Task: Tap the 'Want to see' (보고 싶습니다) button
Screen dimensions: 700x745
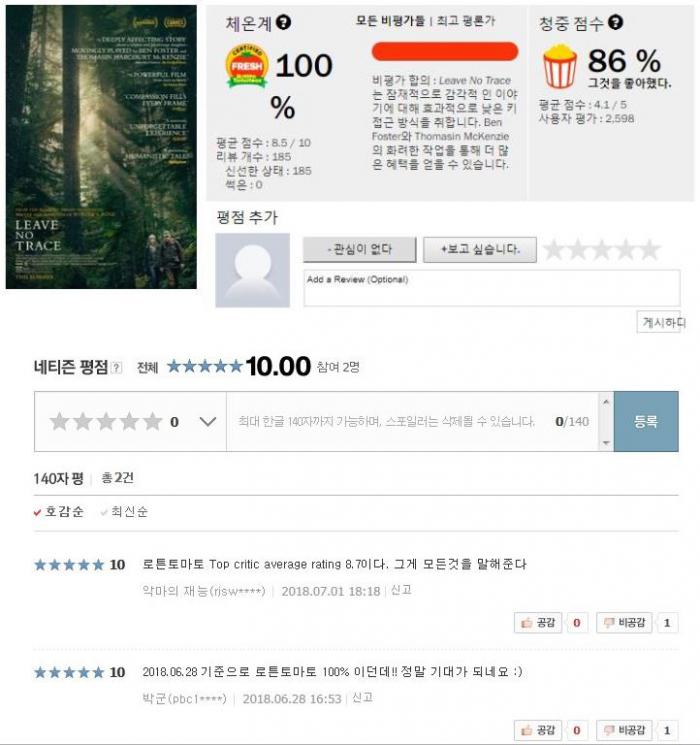Action: tap(479, 249)
